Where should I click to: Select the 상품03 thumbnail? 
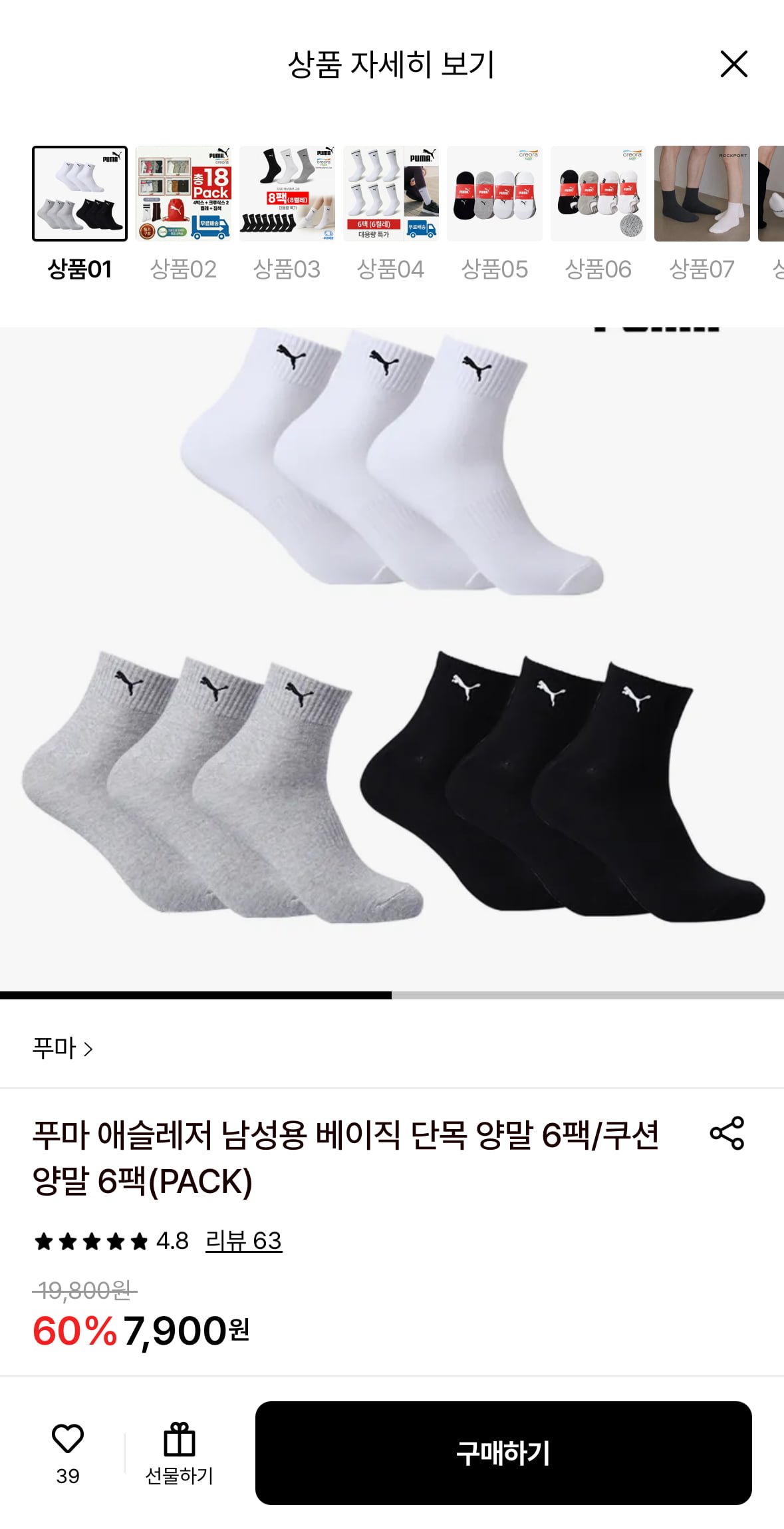point(287,194)
